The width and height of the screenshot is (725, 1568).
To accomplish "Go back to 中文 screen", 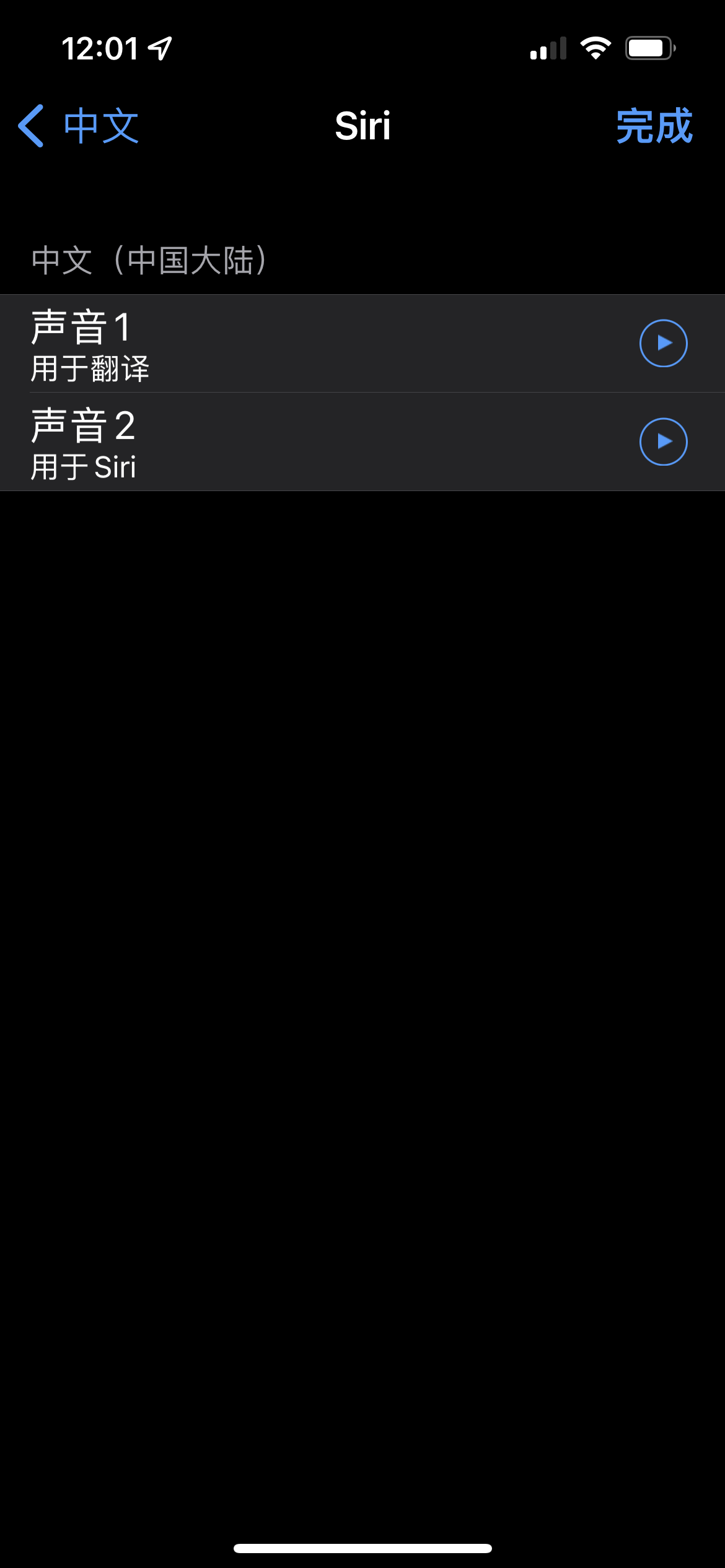I will click(79, 126).
